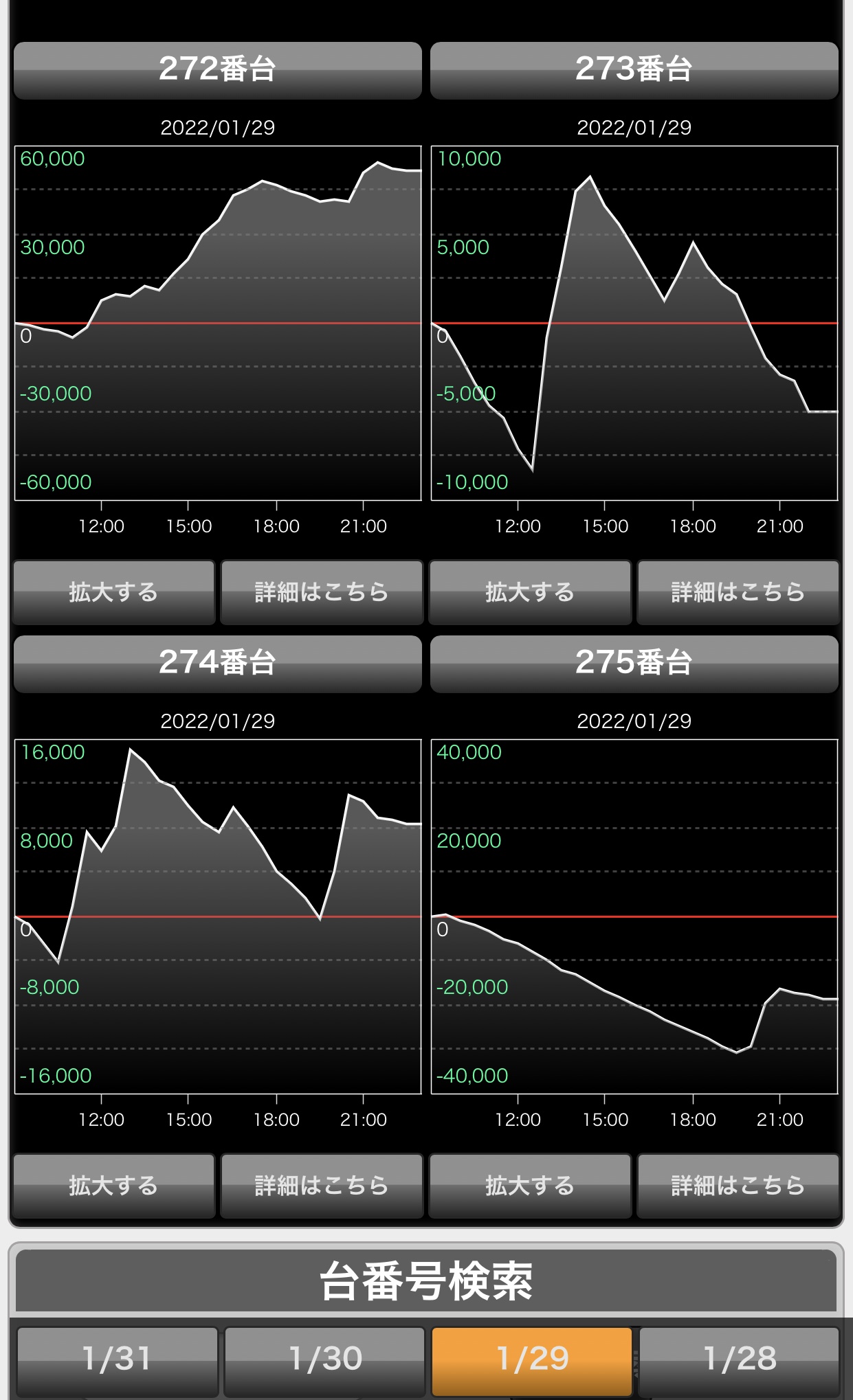853x1400 pixels.
Task: Open the 272番台 machine header
Action: [217, 71]
